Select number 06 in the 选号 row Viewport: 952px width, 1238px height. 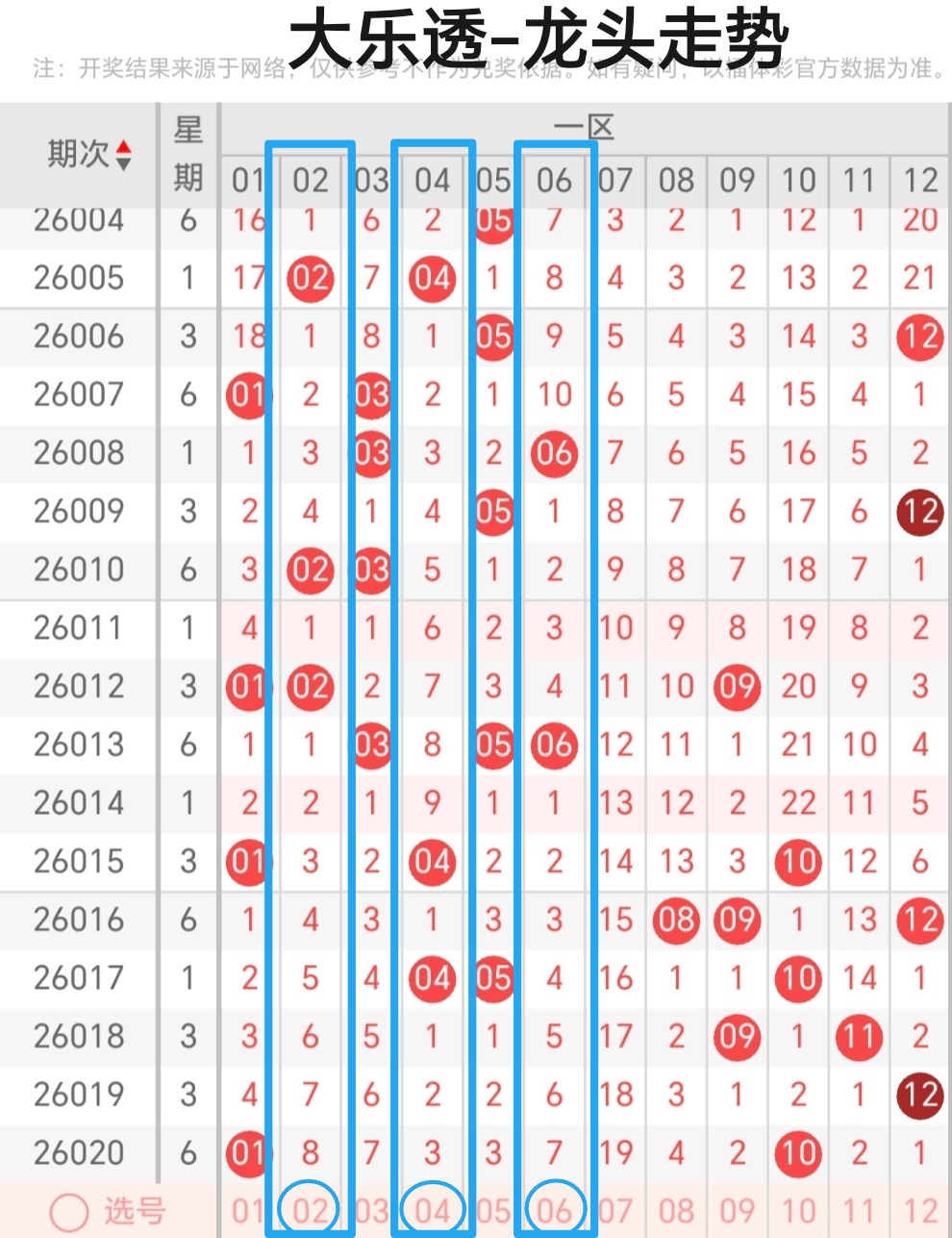[555, 1210]
